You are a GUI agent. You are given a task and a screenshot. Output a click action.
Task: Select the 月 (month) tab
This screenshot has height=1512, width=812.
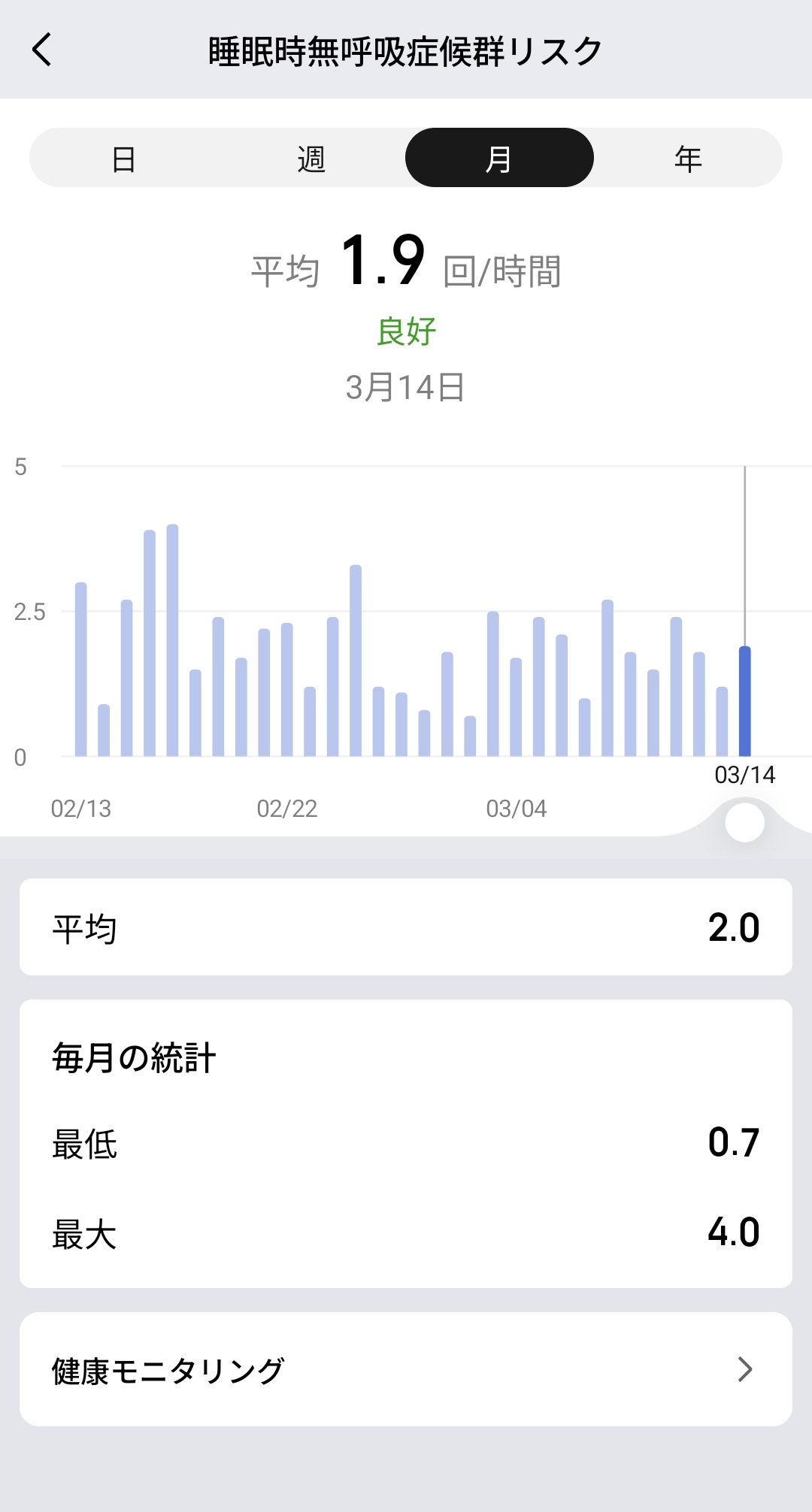click(x=499, y=159)
